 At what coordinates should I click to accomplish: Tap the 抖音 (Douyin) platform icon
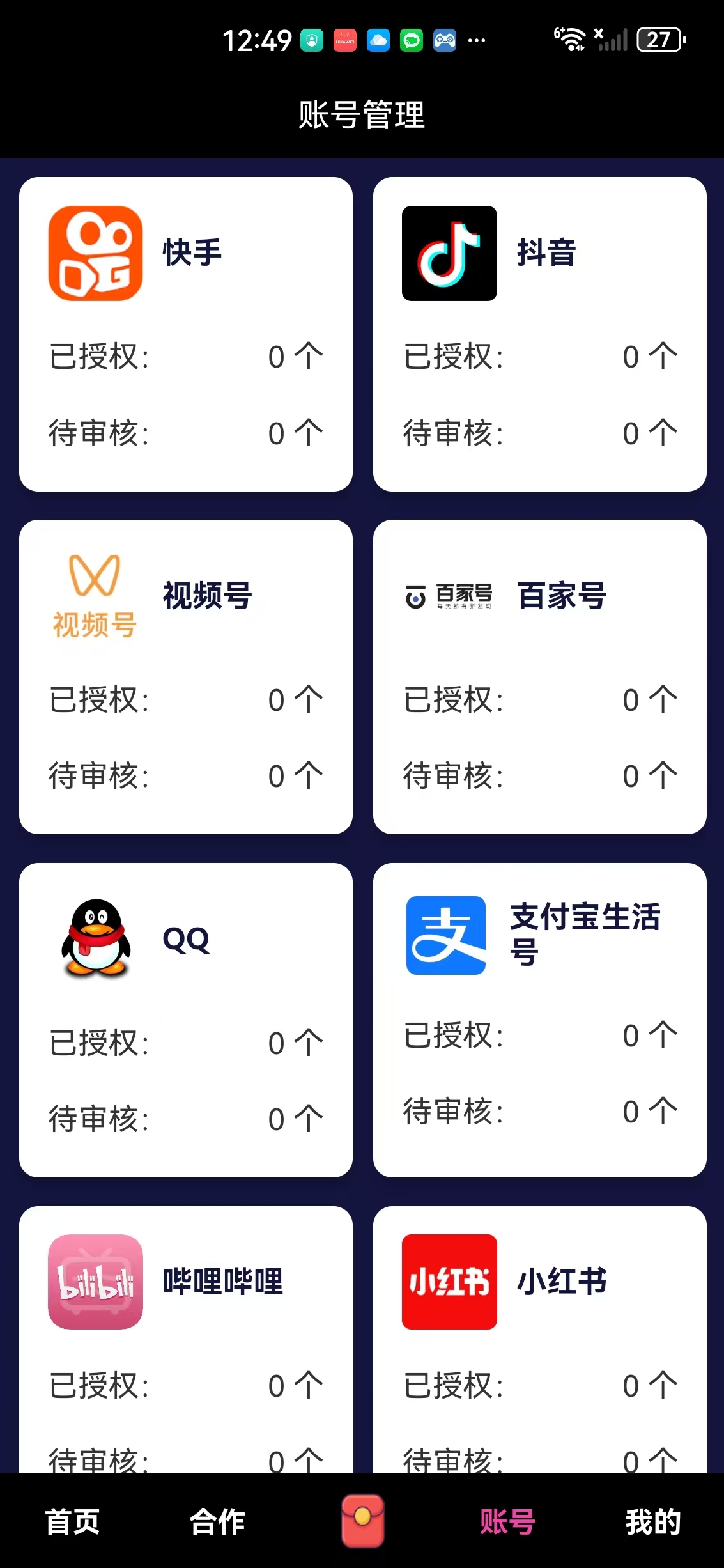pos(448,254)
